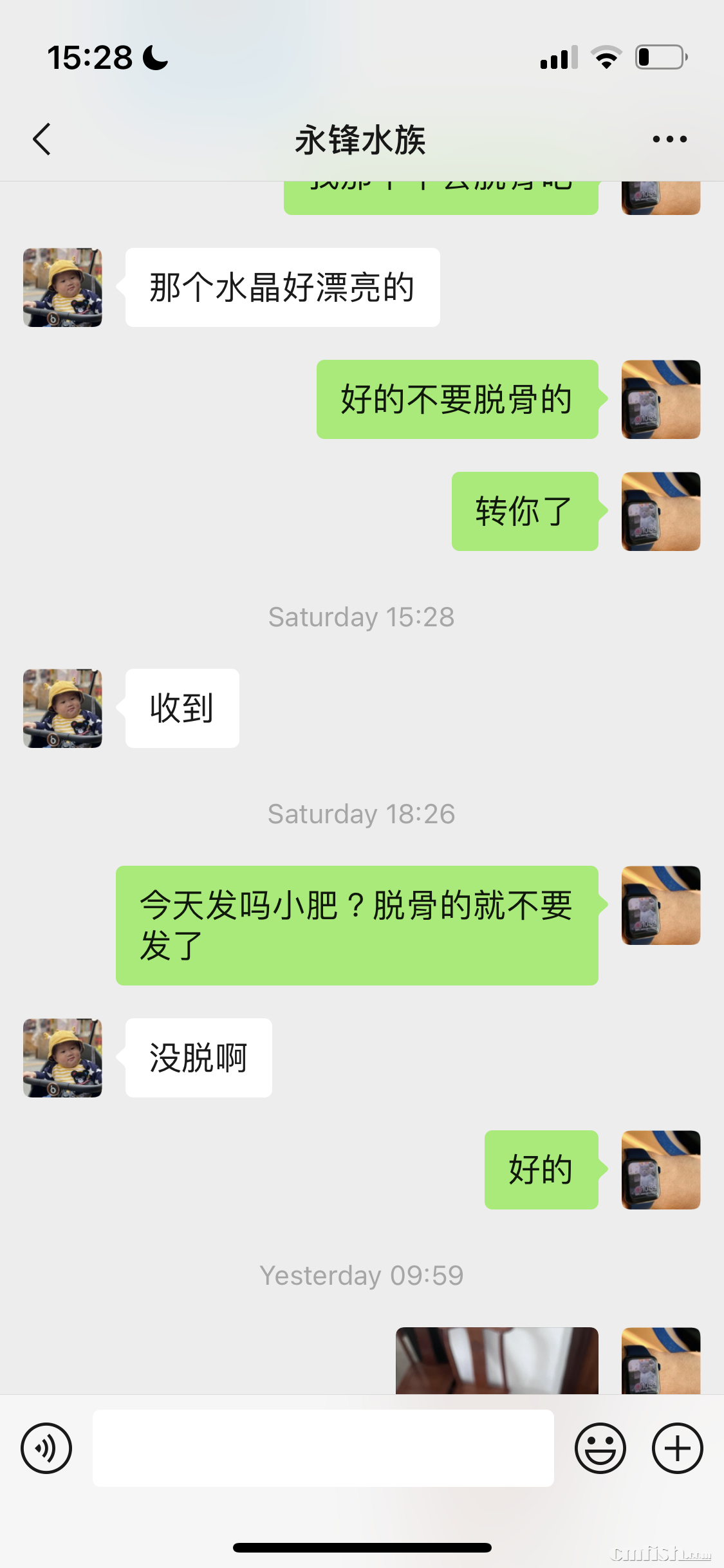Viewport: 724px width, 1568px height.
Task: Tap my avatar beside 转你了 message
Action: point(660,511)
